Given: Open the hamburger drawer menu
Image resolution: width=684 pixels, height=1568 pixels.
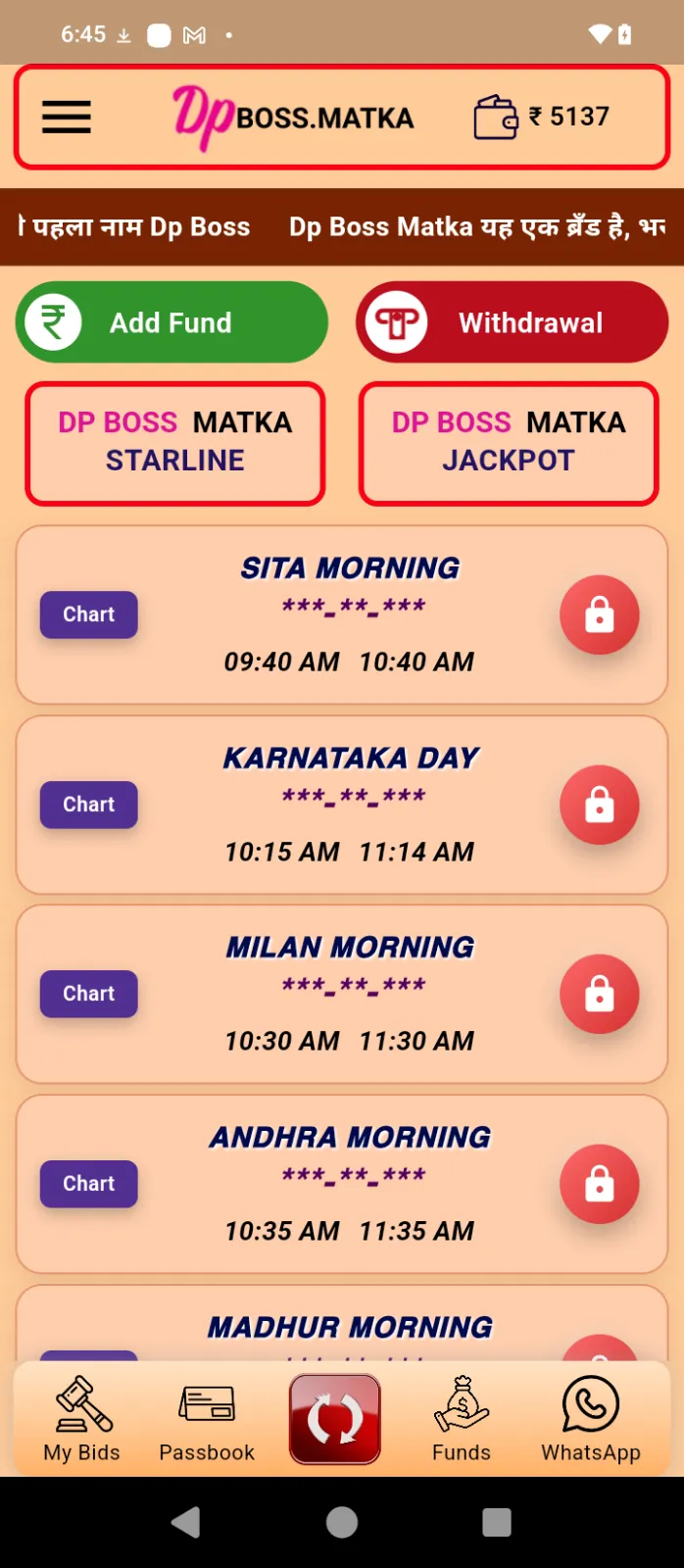Looking at the screenshot, I should pos(67,118).
